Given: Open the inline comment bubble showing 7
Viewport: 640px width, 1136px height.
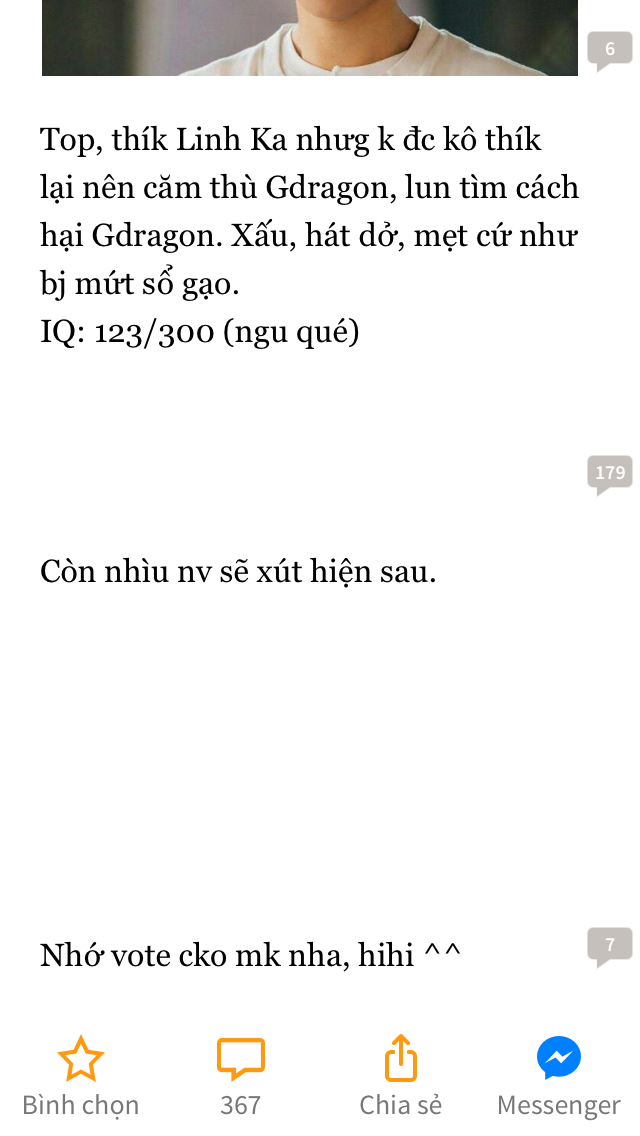Looking at the screenshot, I should click(x=610, y=946).
